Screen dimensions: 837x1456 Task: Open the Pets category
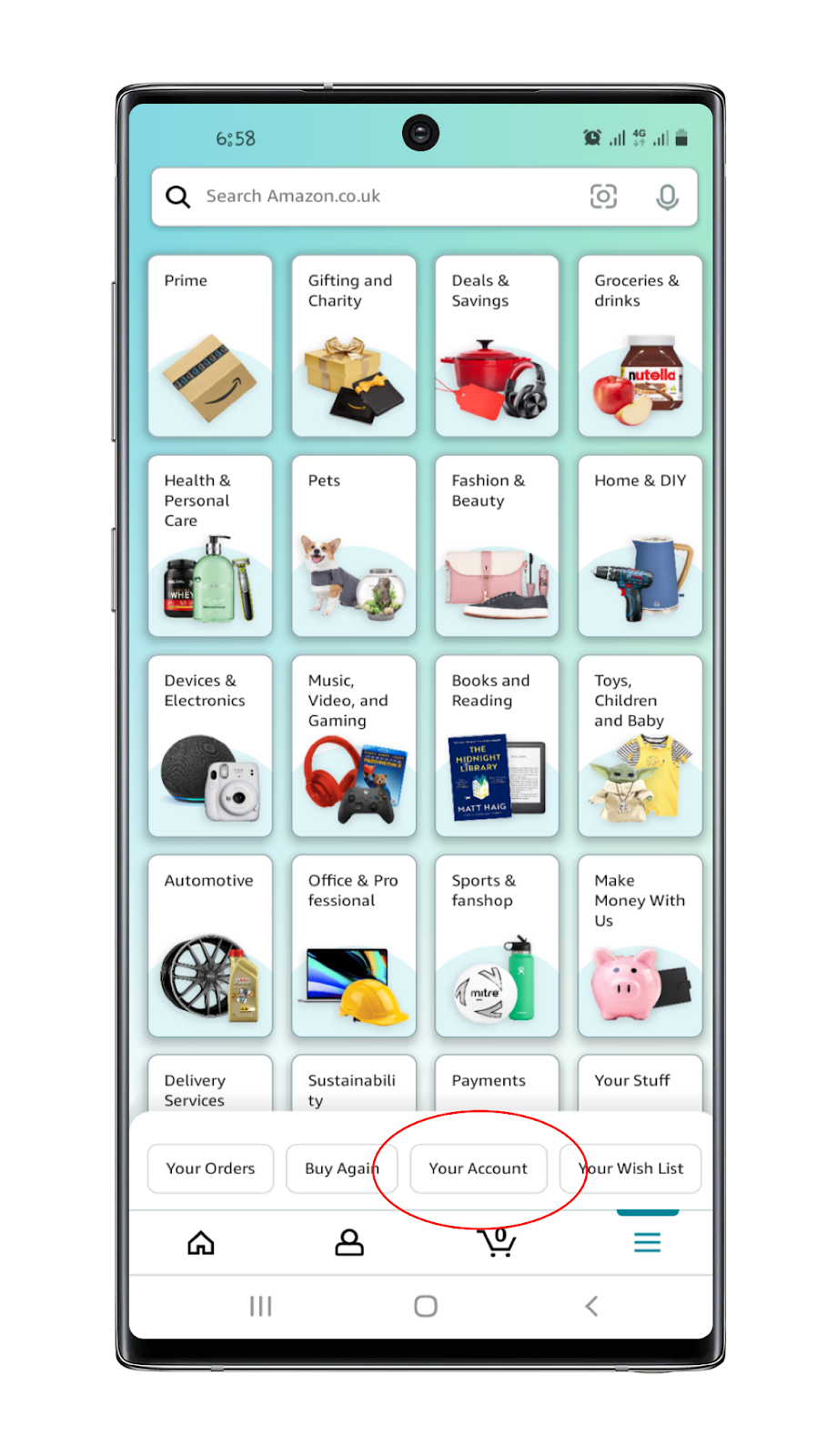[354, 546]
